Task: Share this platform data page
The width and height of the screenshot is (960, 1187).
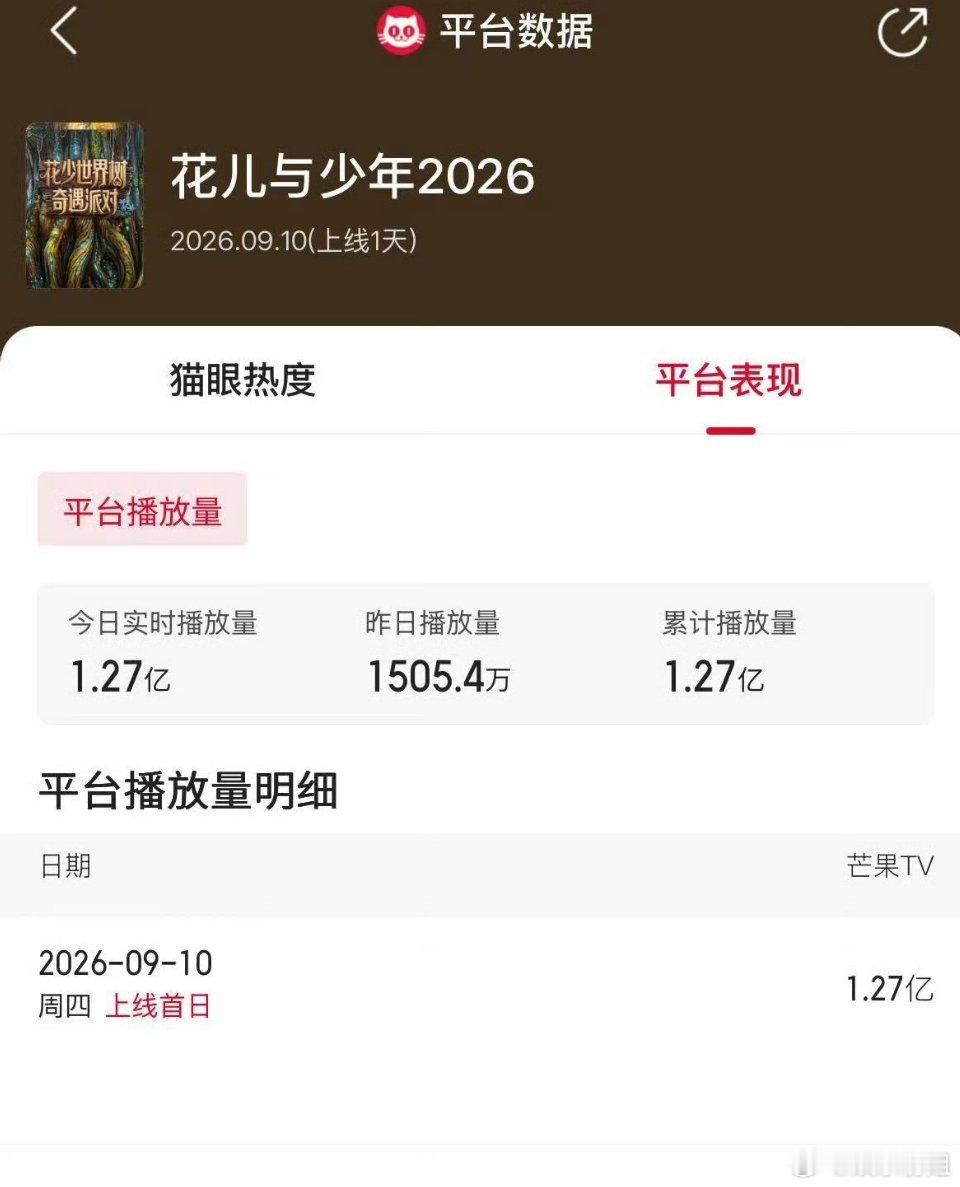Action: tap(902, 32)
